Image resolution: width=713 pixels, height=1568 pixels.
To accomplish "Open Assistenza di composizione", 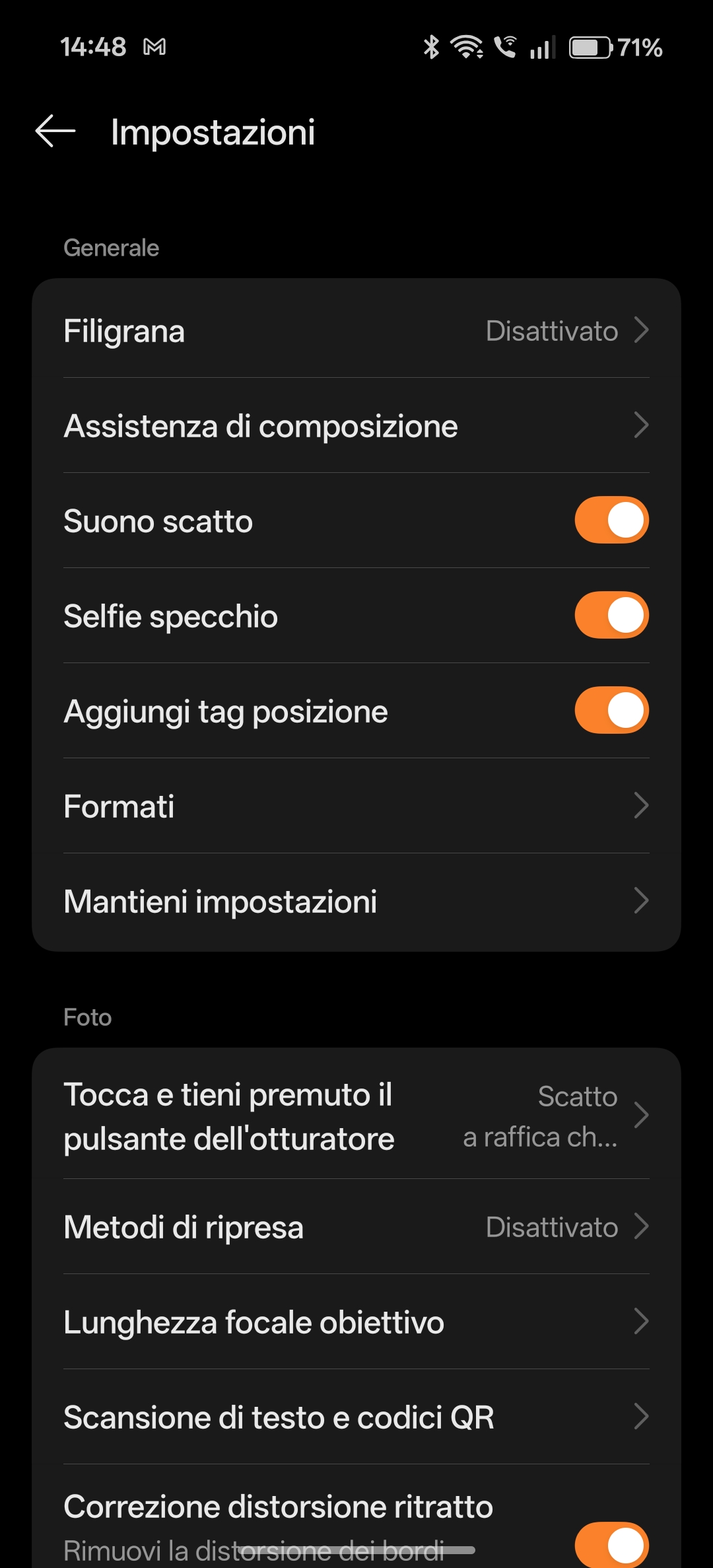I will pos(356,426).
